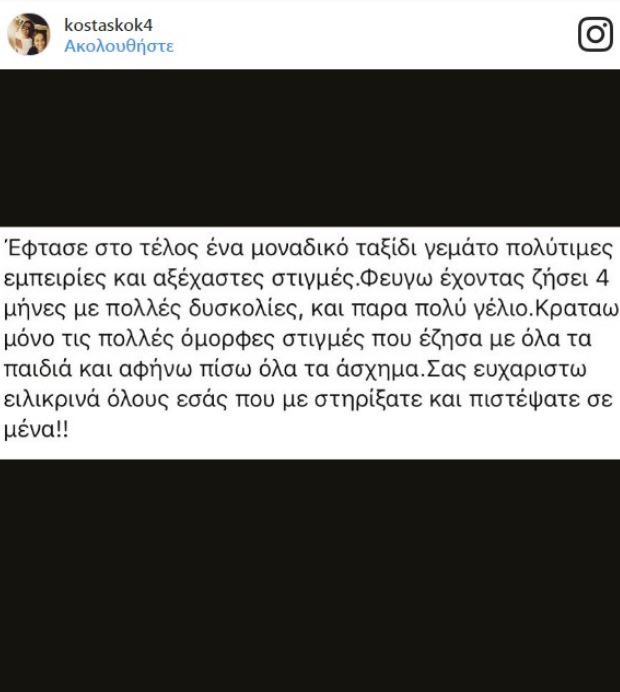Open the kostaskok4 profile picture

pyautogui.click(x=29, y=34)
